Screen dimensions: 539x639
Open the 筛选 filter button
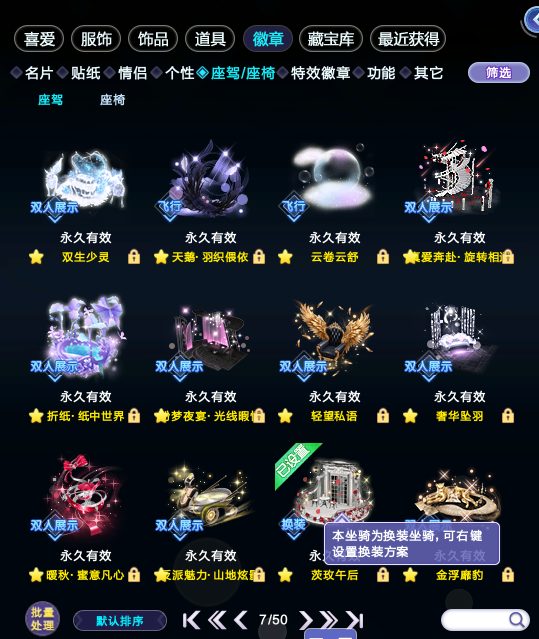499,73
